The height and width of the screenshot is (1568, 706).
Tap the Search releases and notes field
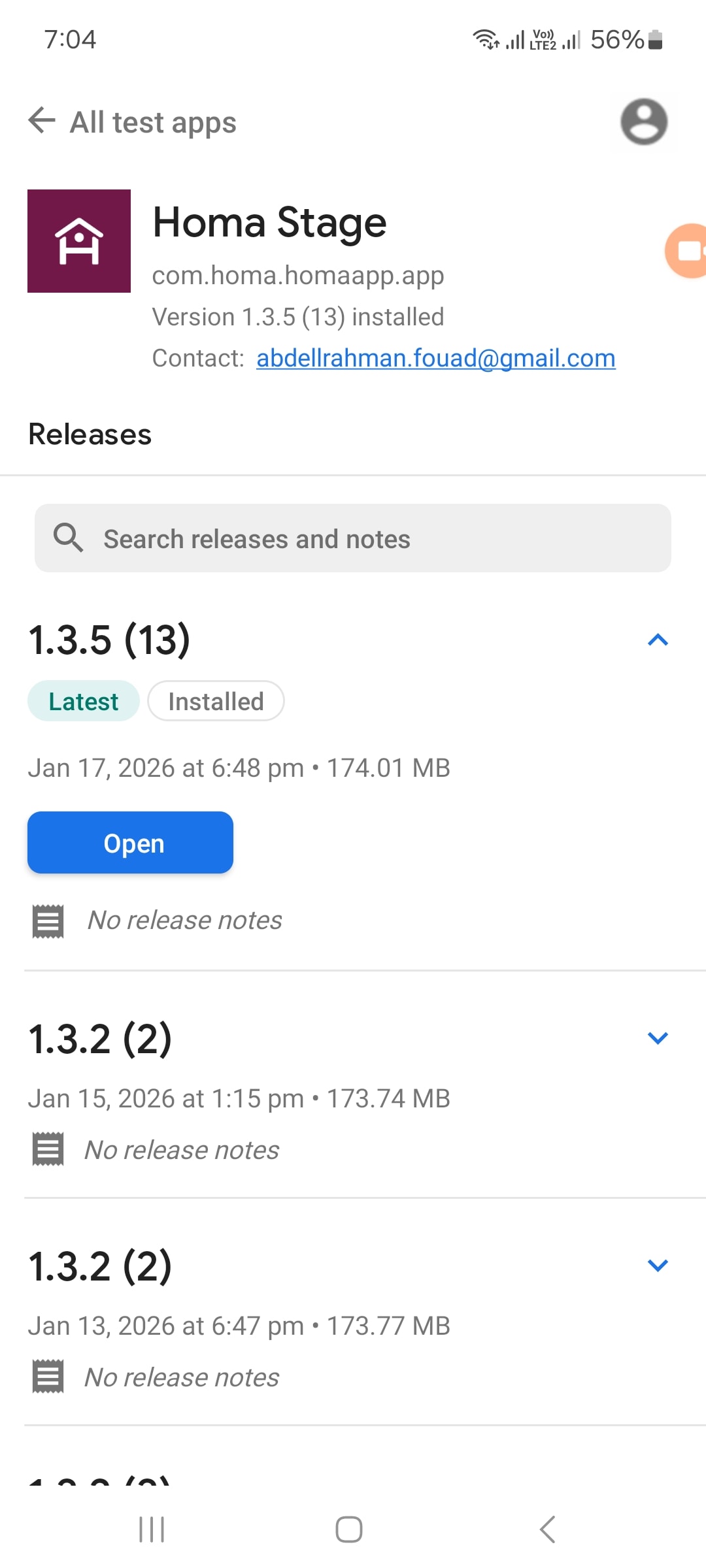[353, 538]
